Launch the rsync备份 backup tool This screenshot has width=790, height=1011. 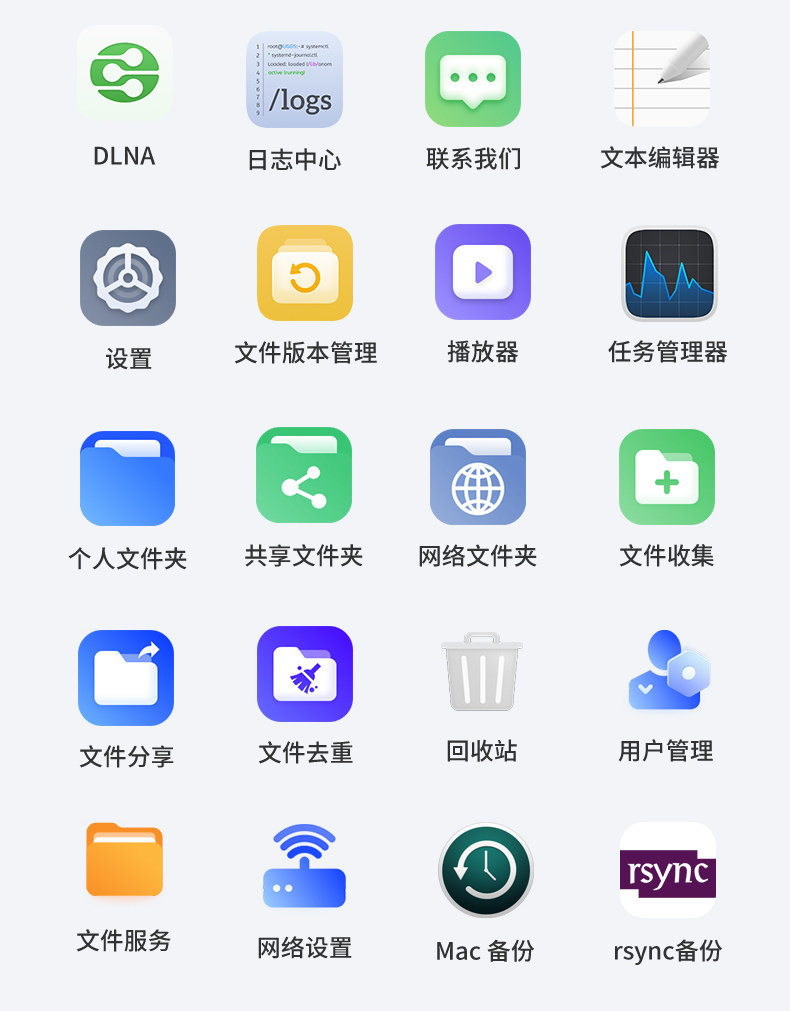(x=666, y=868)
